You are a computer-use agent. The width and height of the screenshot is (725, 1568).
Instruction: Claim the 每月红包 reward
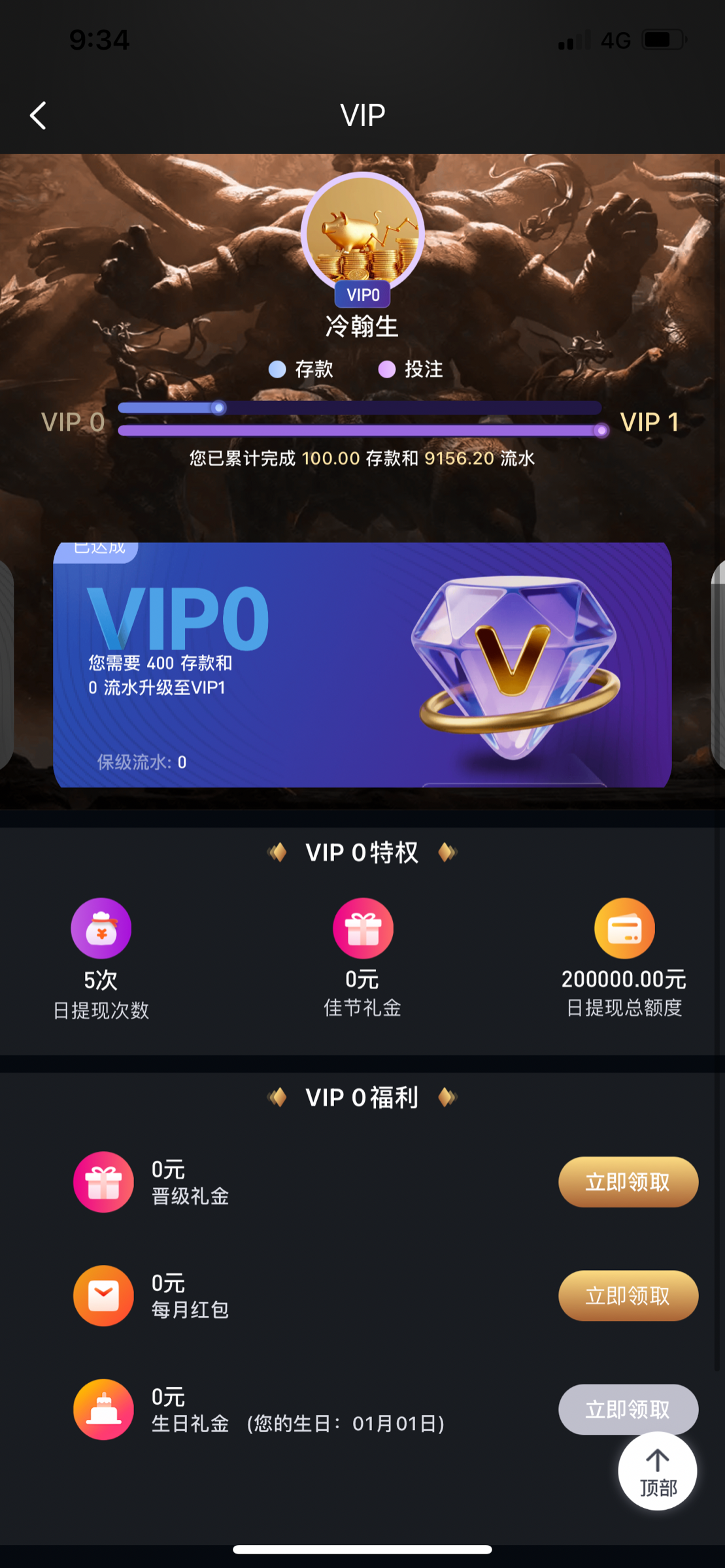(628, 1296)
